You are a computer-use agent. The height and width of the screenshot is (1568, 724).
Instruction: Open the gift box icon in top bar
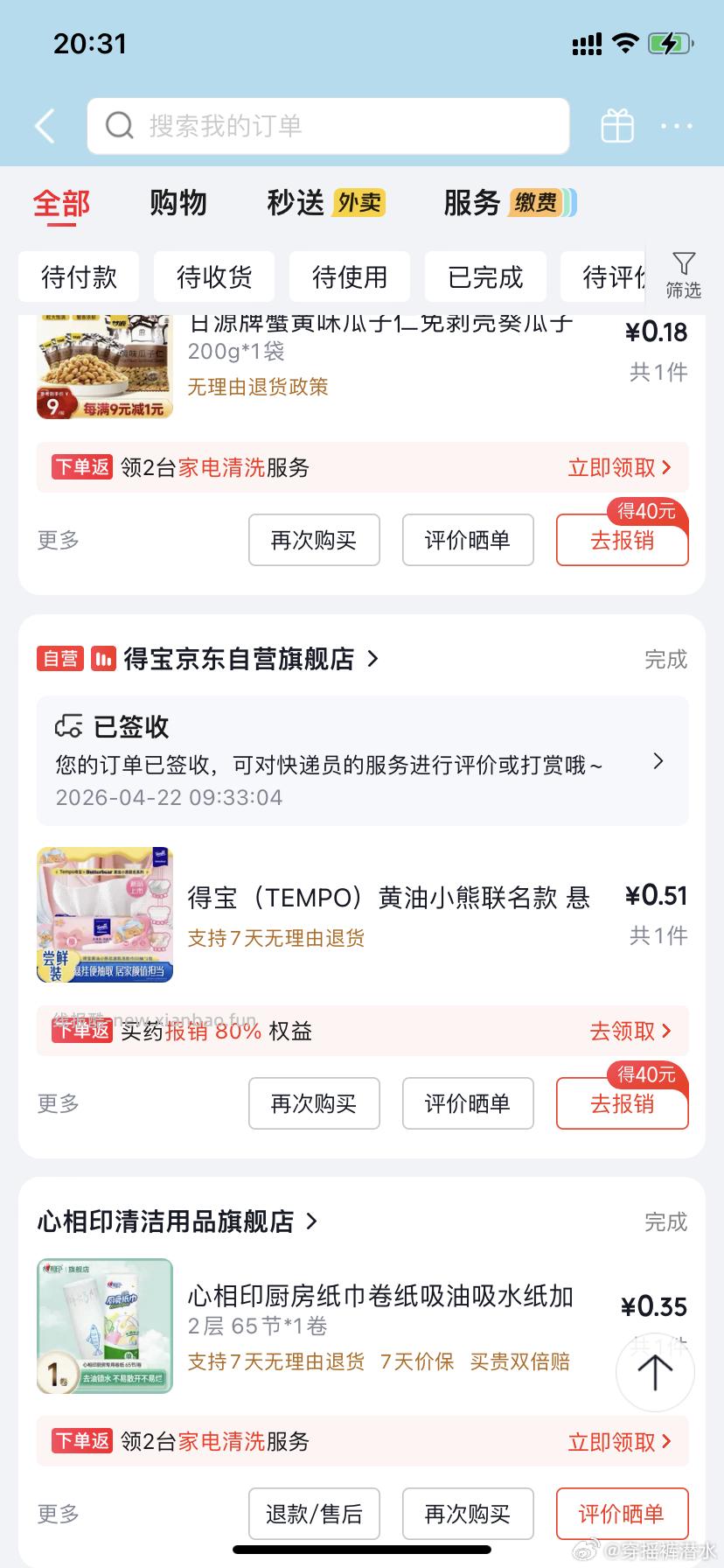click(618, 125)
